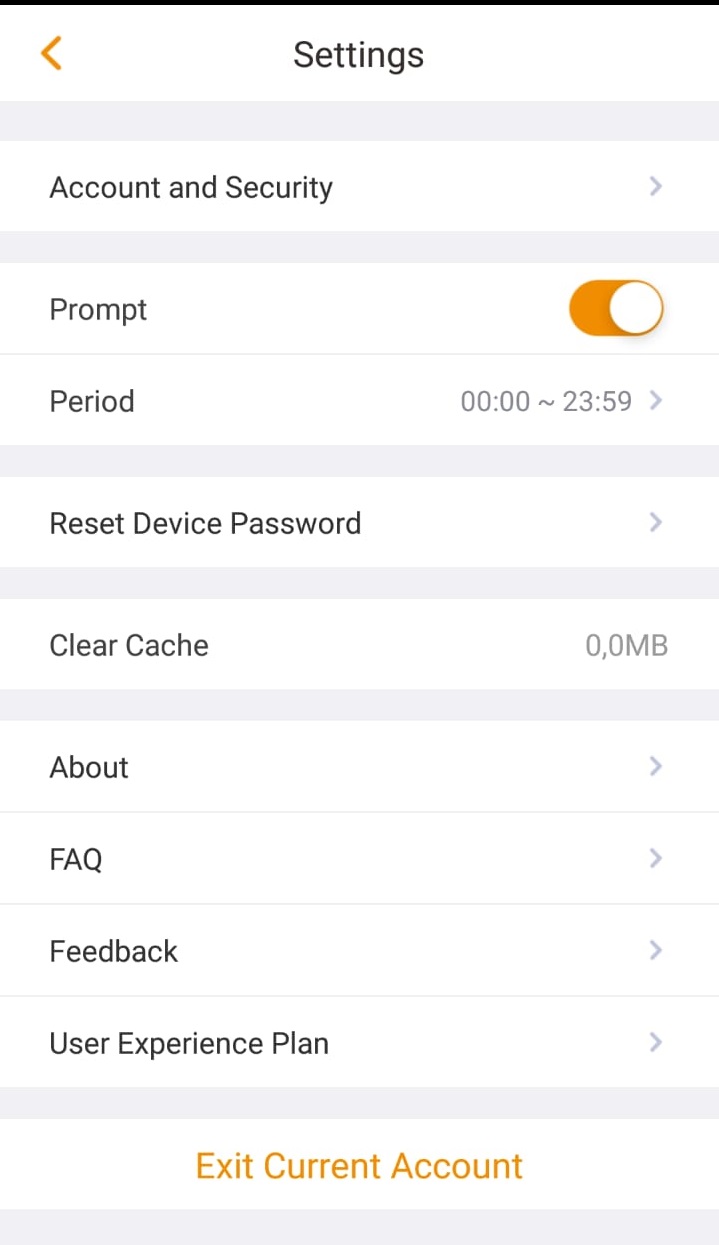719x1245 pixels.
Task: Go back using the orange arrow
Action: coord(51,53)
